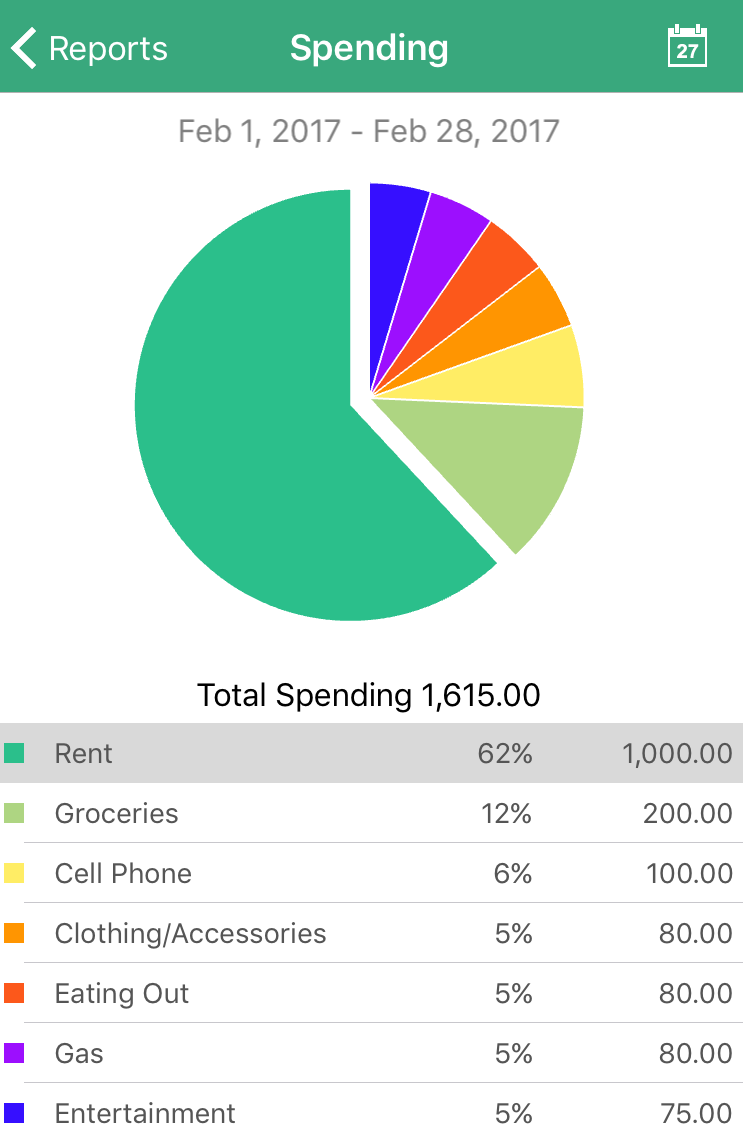Select the Rent category row

371,753
